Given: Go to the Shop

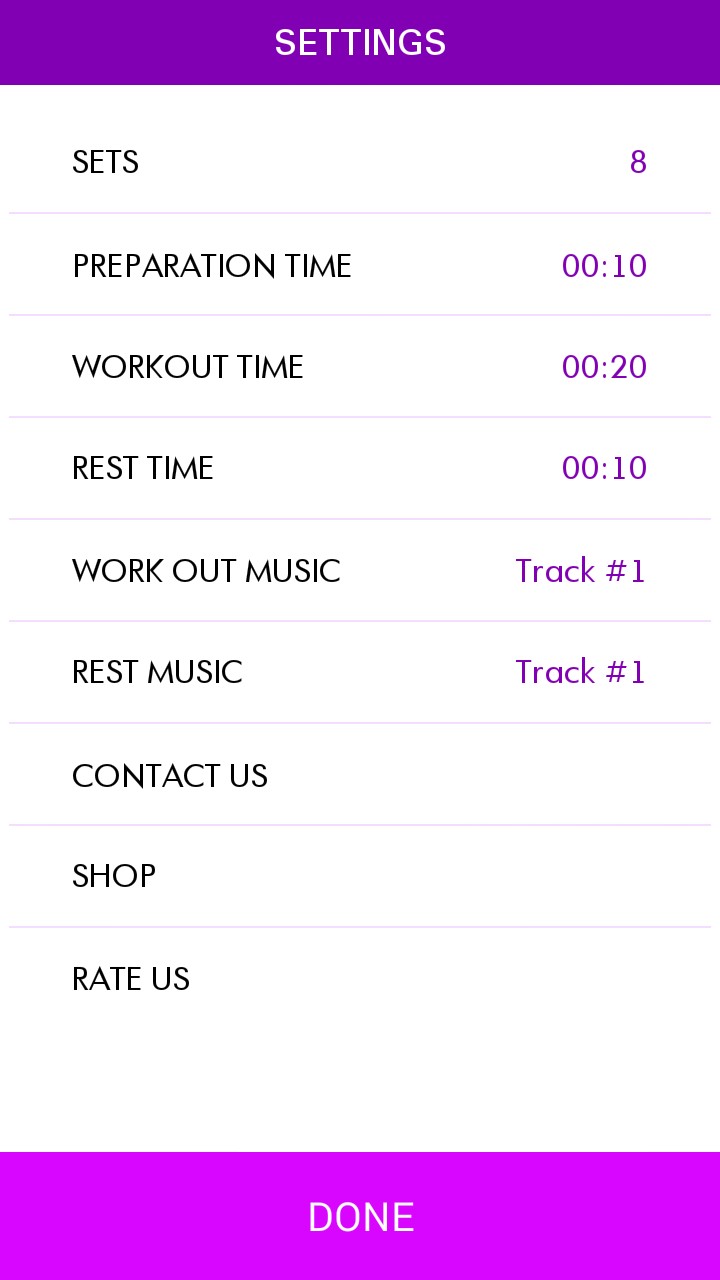Looking at the screenshot, I should click(x=360, y=876).
